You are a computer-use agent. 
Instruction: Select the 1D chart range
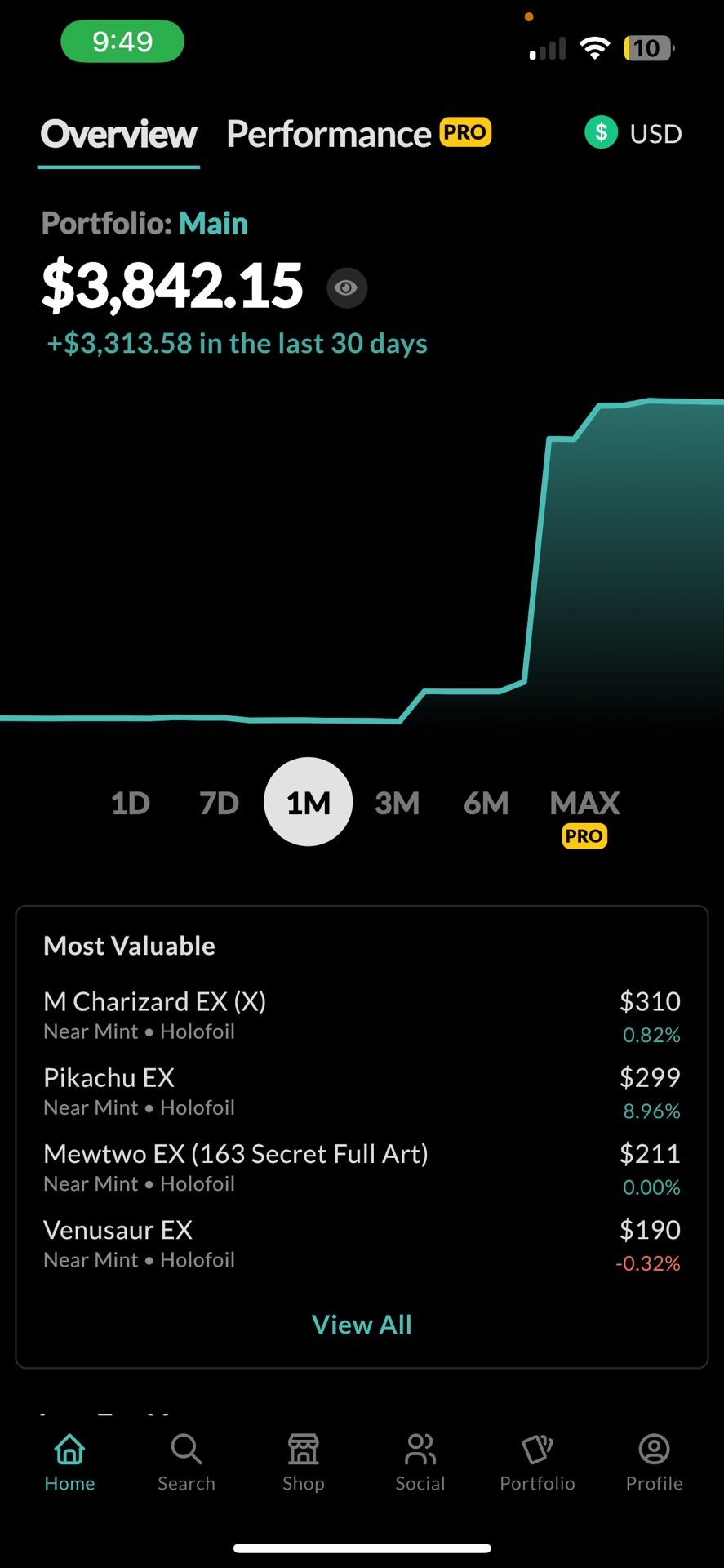coord(131,804)
